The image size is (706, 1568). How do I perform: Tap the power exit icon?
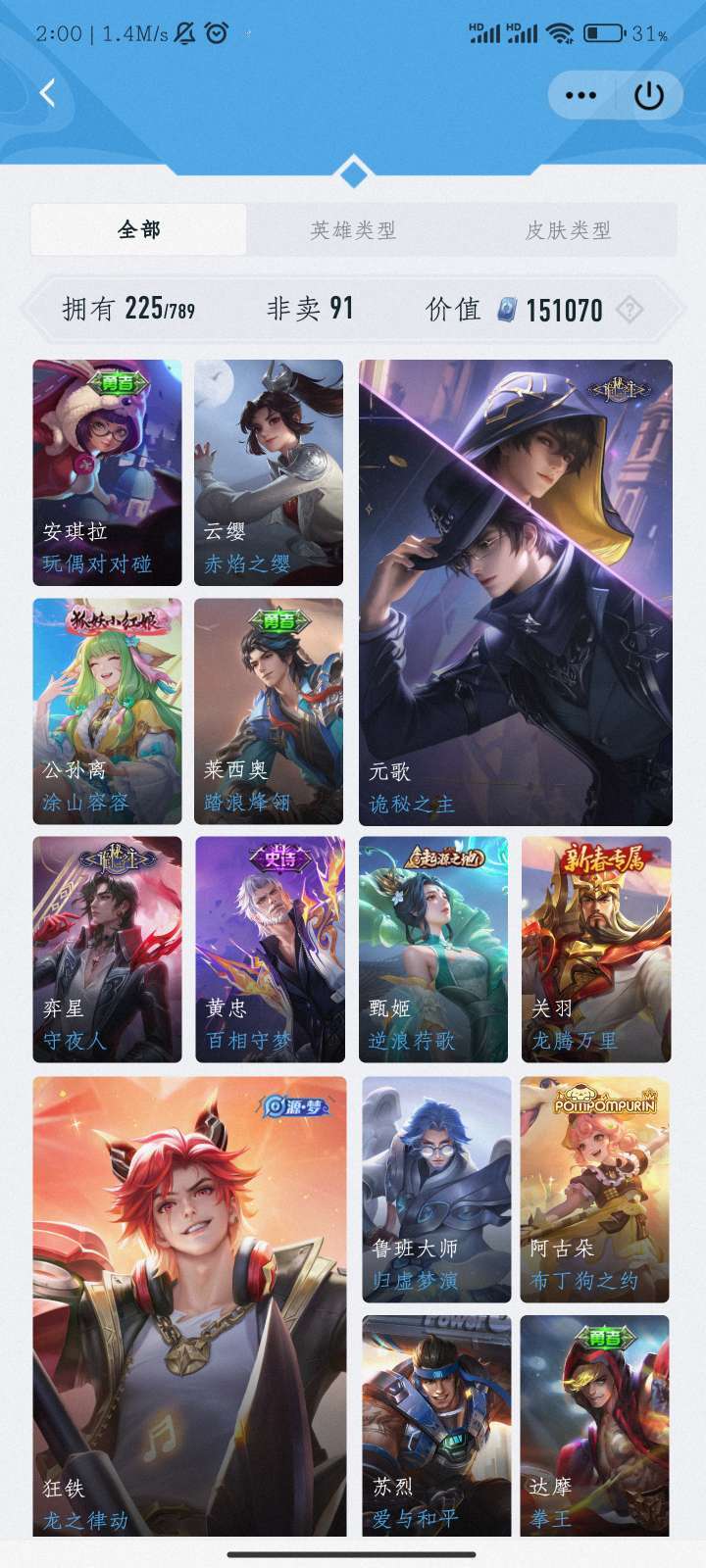(649, 94)
